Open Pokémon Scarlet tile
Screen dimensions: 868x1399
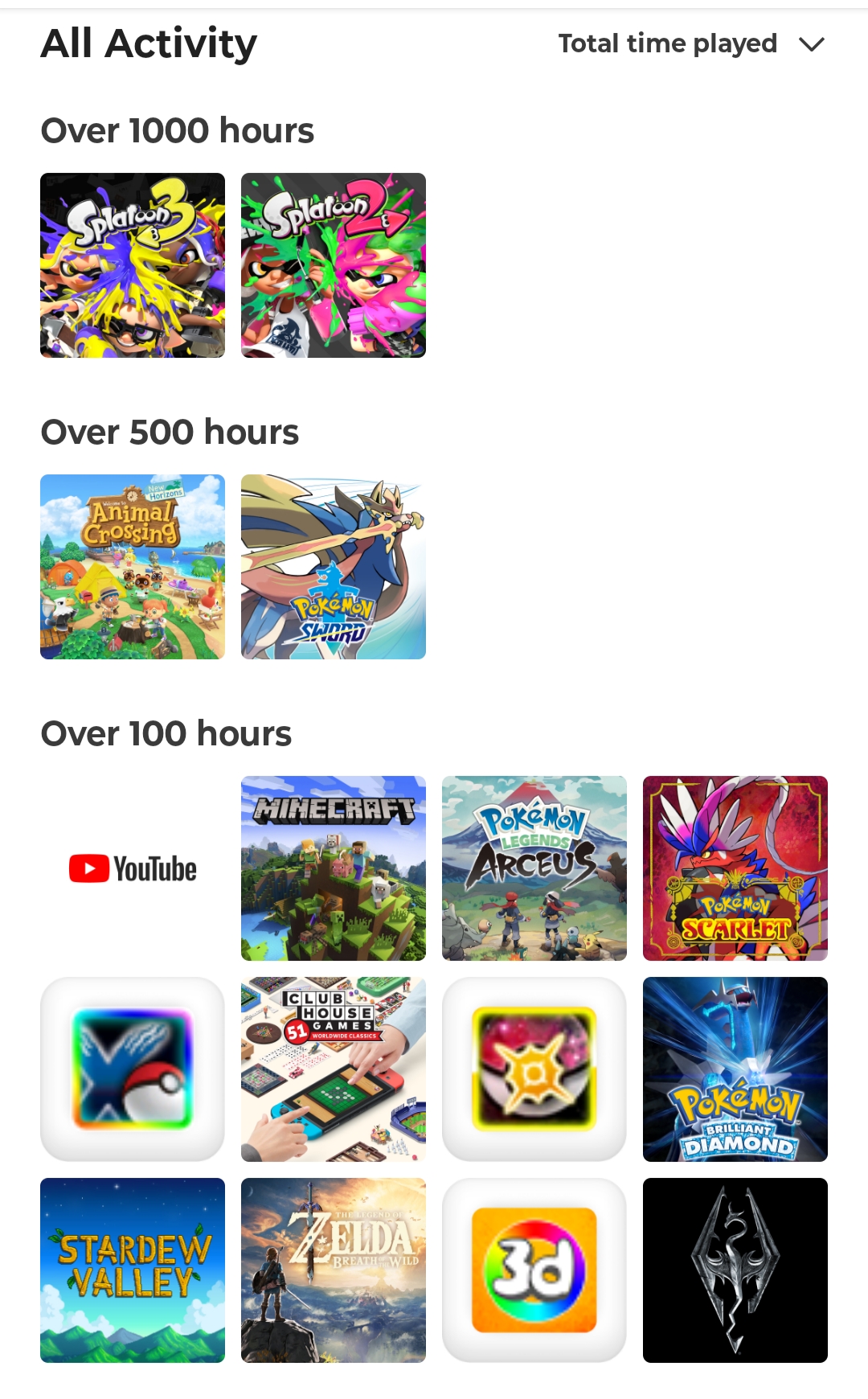click(735, 868)
